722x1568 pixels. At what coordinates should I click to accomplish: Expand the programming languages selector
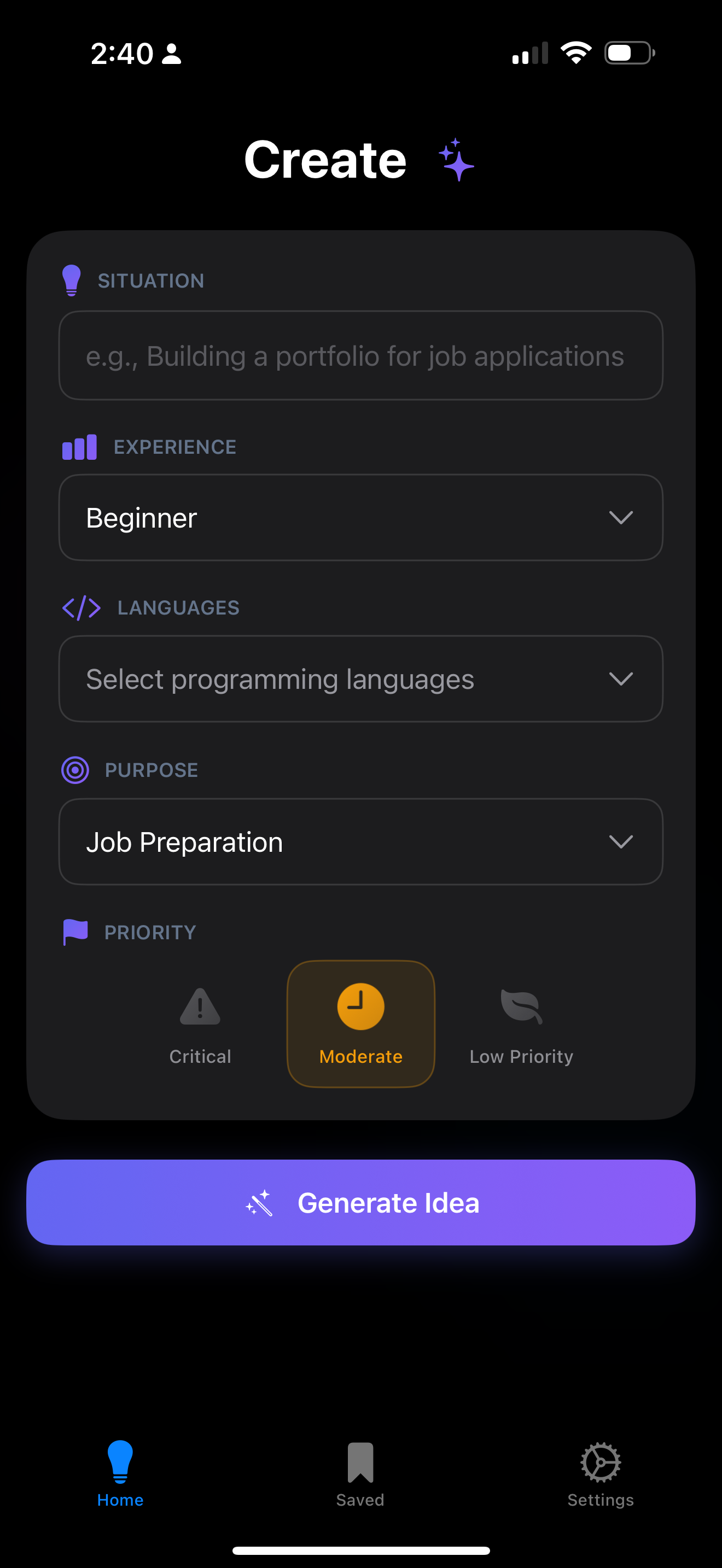(360, 678)
